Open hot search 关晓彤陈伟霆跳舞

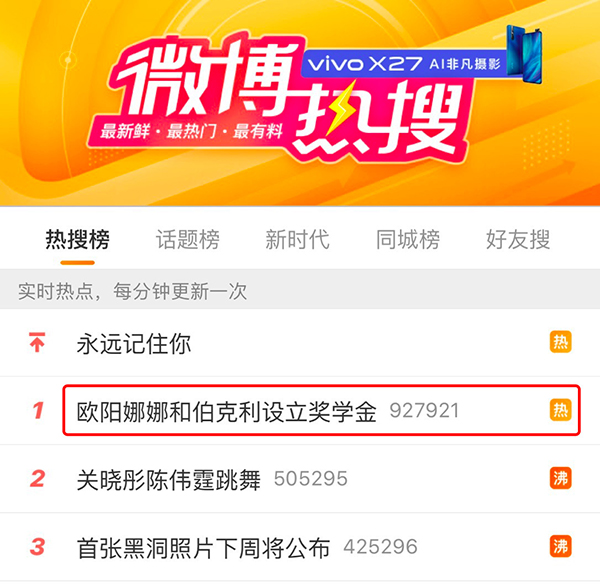(168, 479)
